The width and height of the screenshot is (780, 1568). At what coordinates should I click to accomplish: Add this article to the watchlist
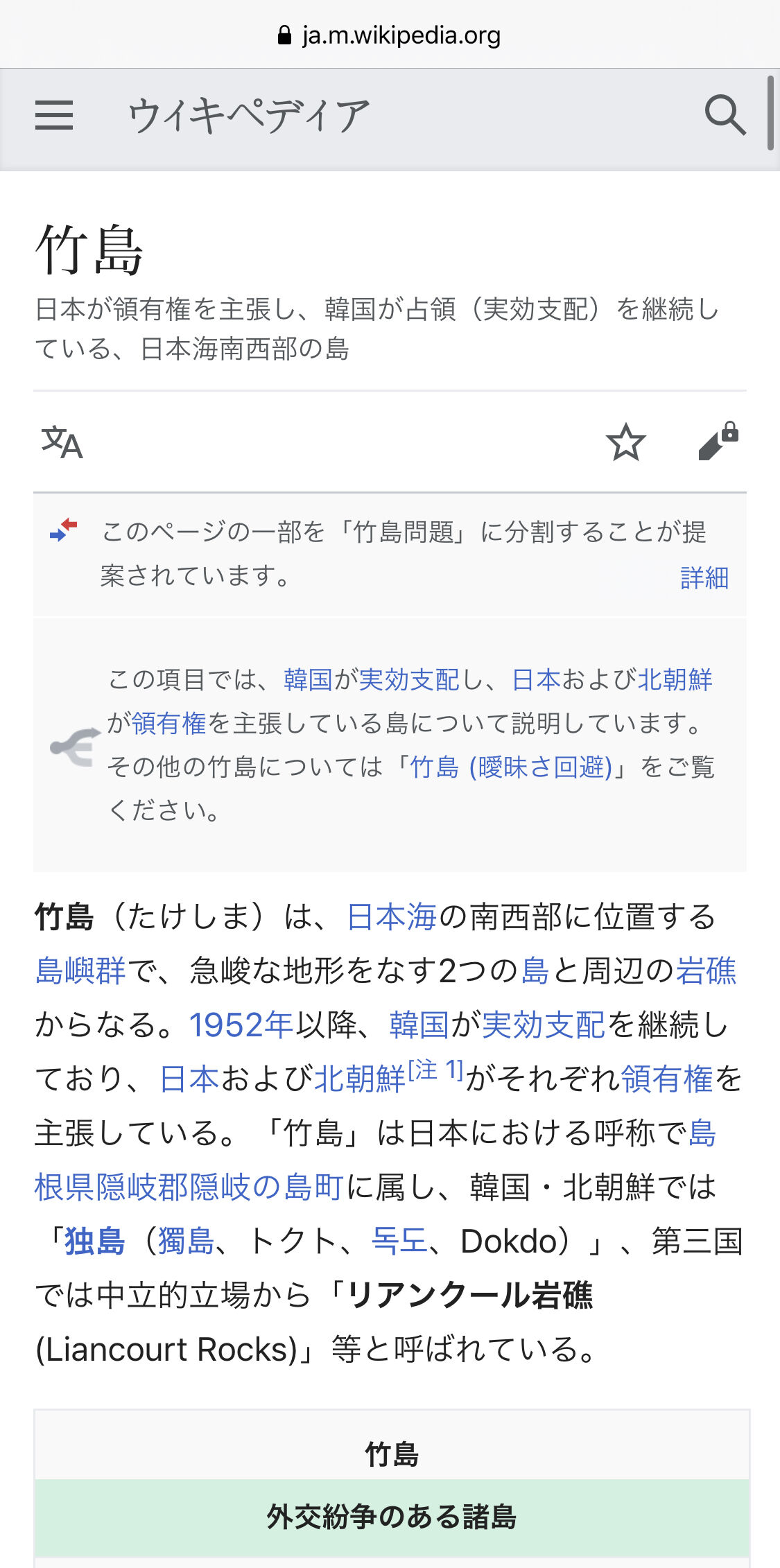(x=625, y=442)
